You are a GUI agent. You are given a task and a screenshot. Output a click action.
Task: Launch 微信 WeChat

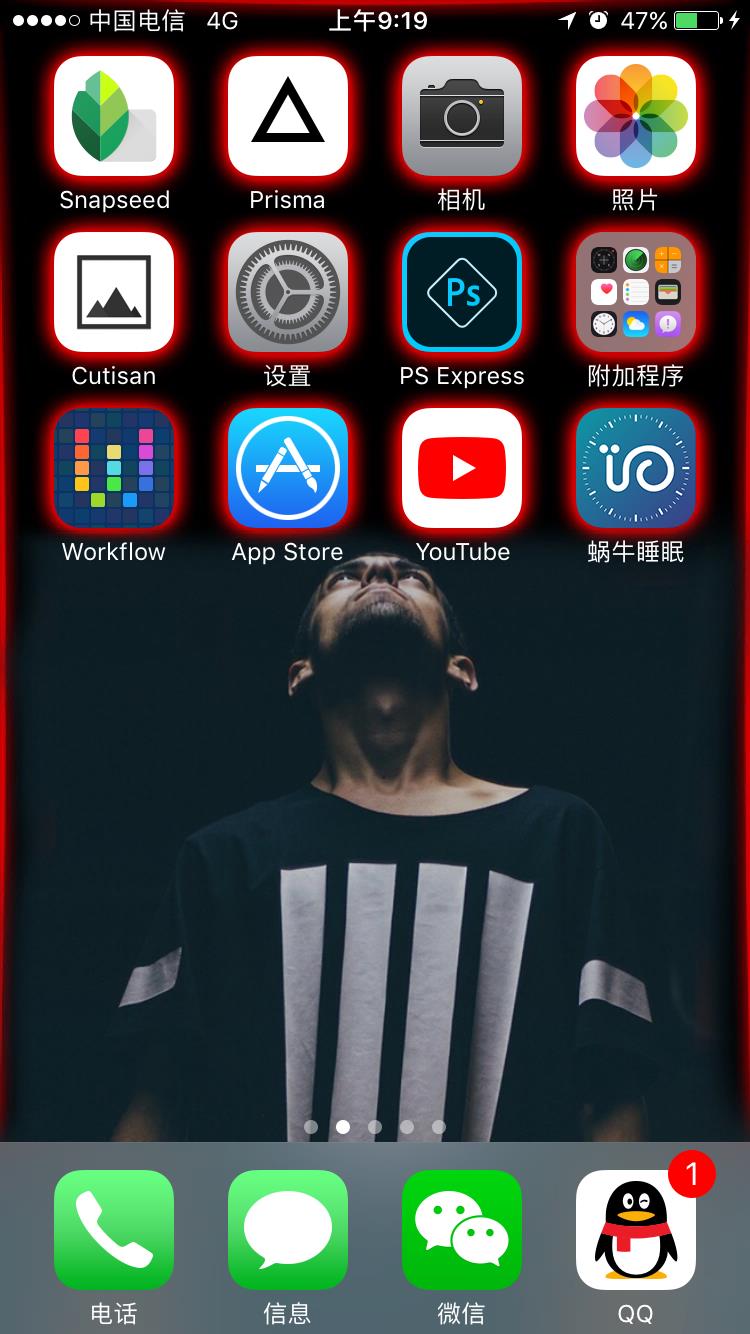click(x=462, y=1230)
